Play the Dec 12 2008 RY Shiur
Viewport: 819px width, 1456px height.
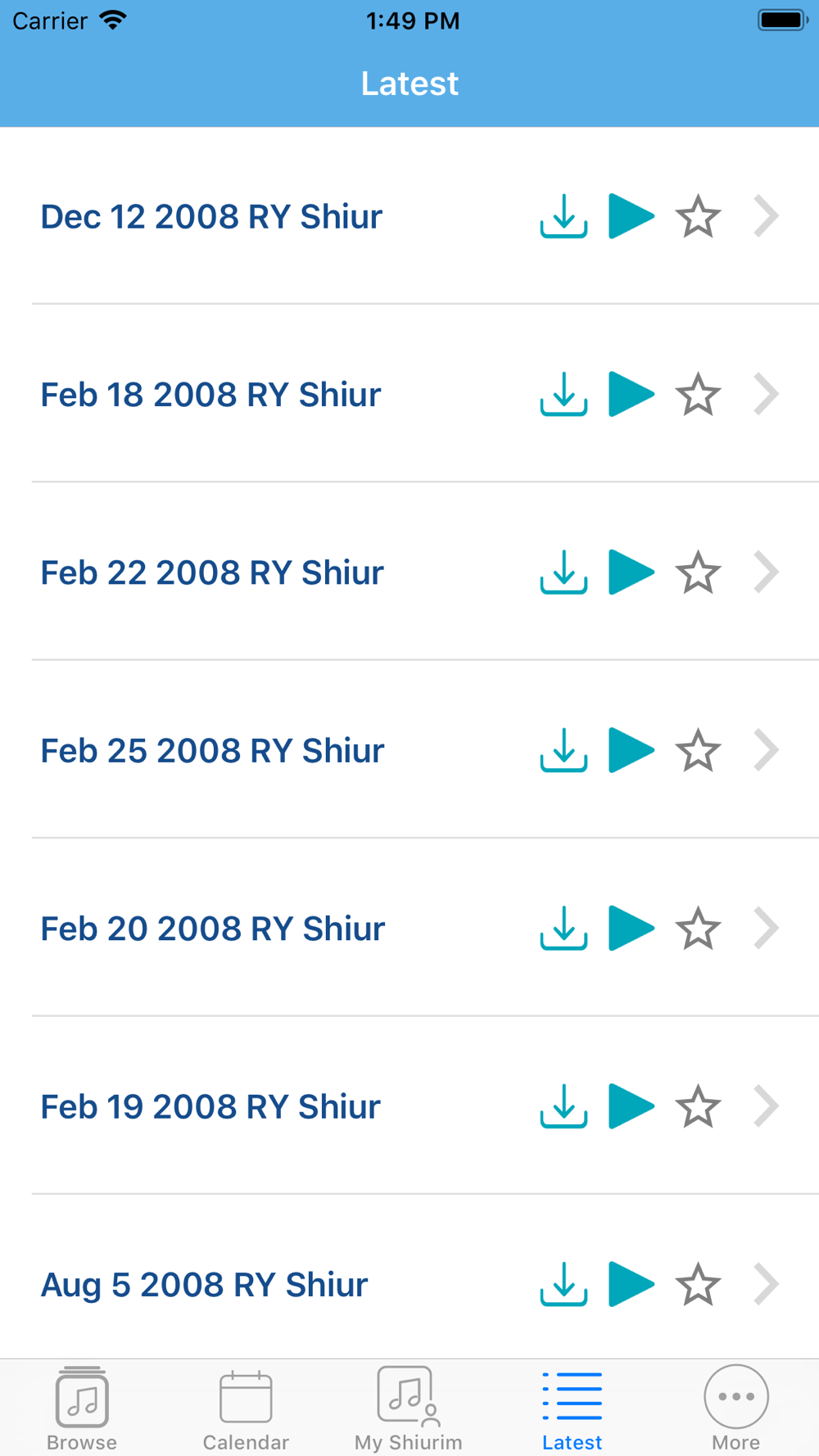[631, 216]
